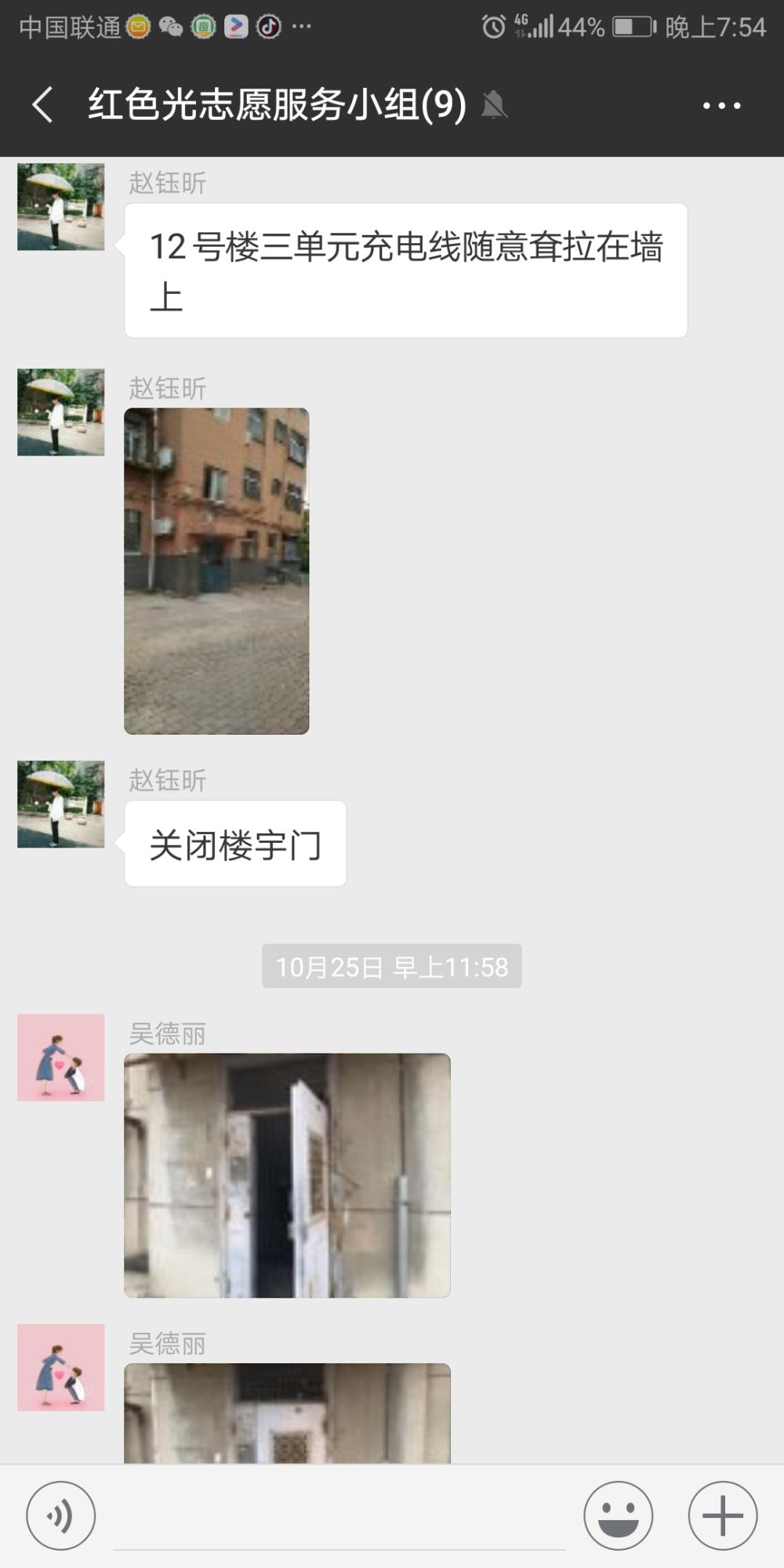Open 吴德丽's second photo at the bottom
Viewport: 784px width, 1568px height.
pos(287,1413)
